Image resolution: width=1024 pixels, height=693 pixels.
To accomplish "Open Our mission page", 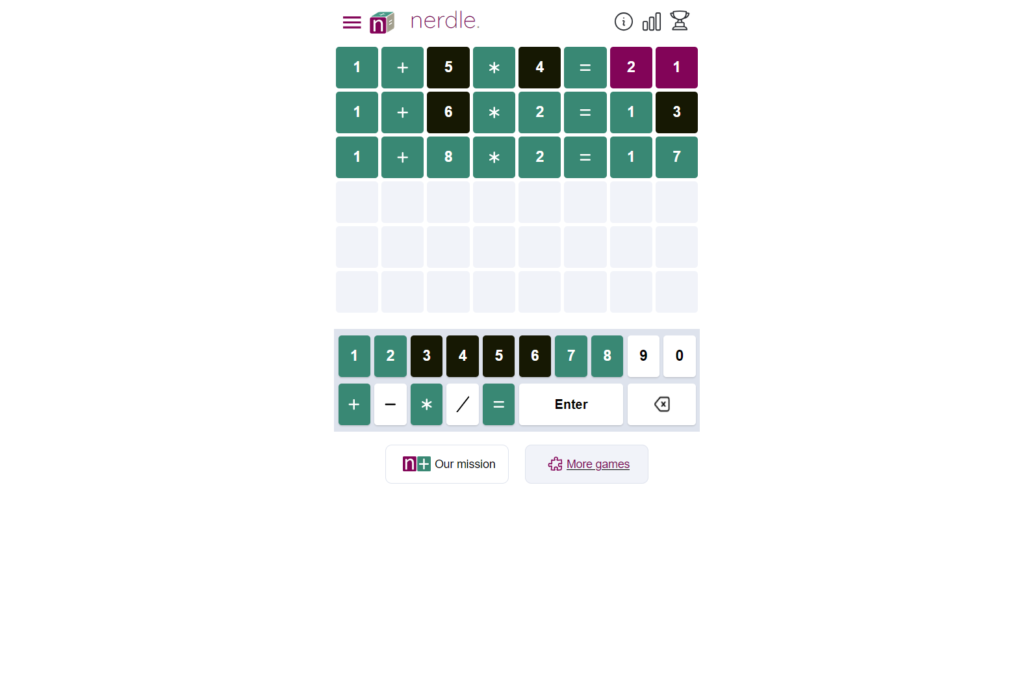I will coord(447,464).
